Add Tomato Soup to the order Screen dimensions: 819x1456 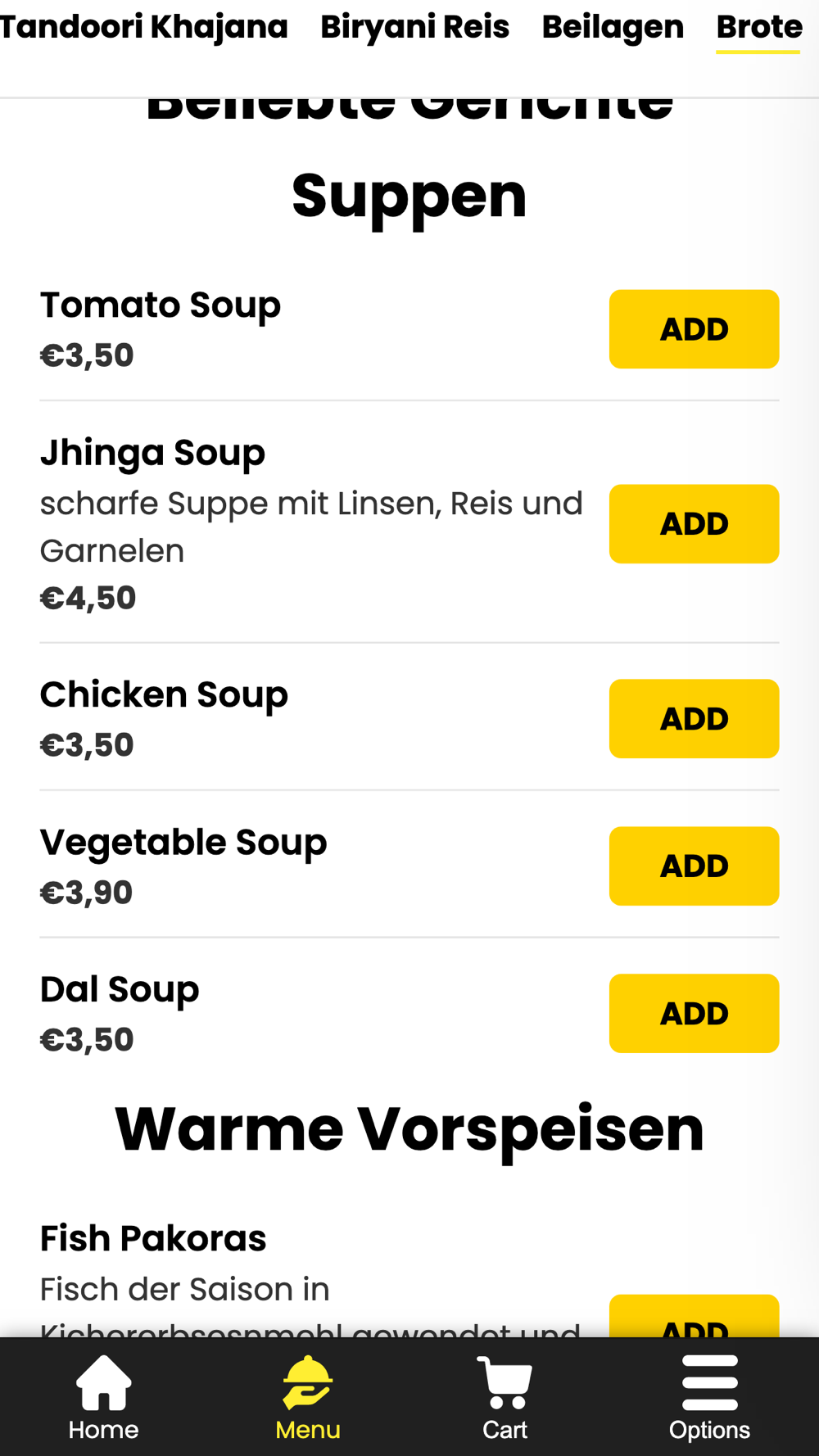(694, 329)
